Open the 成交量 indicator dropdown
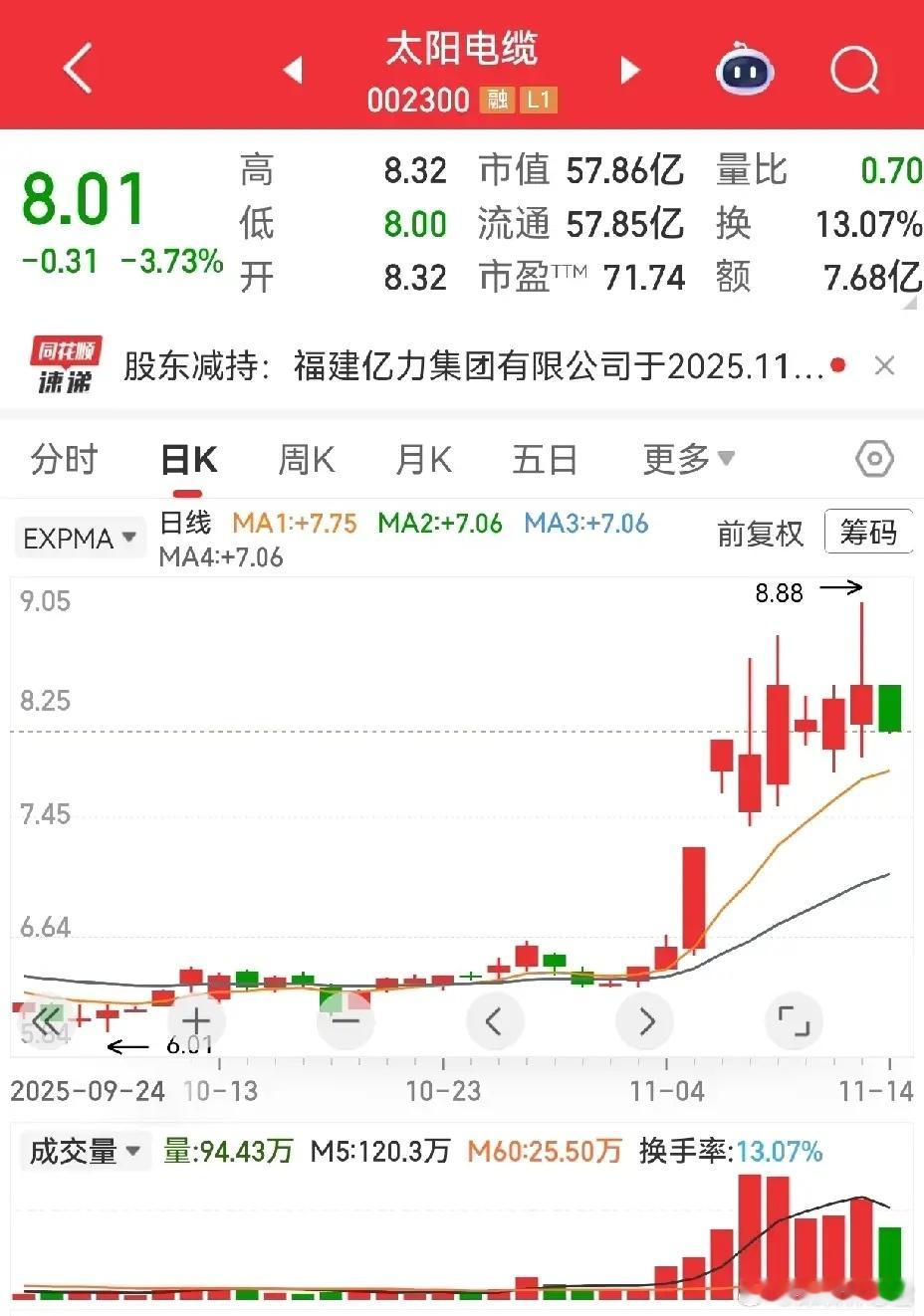Viewport: 924px width, 1316px height. tap(84, 1152)
